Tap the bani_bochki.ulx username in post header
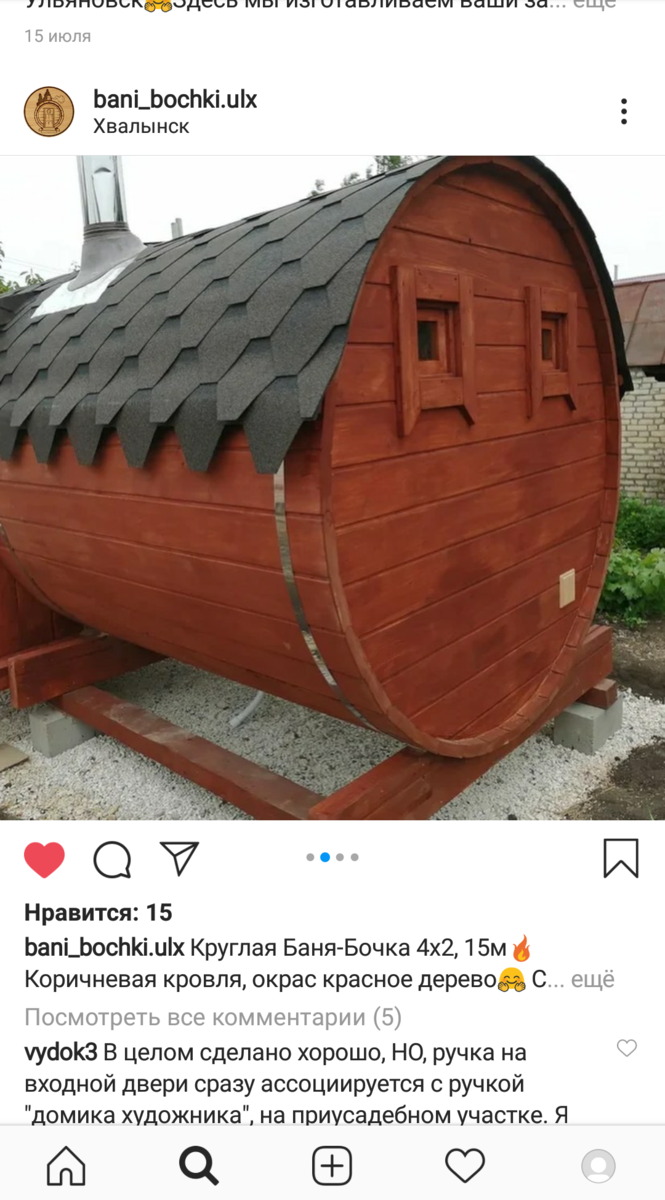The image size is (665, 1200). (x=175, y=99)
